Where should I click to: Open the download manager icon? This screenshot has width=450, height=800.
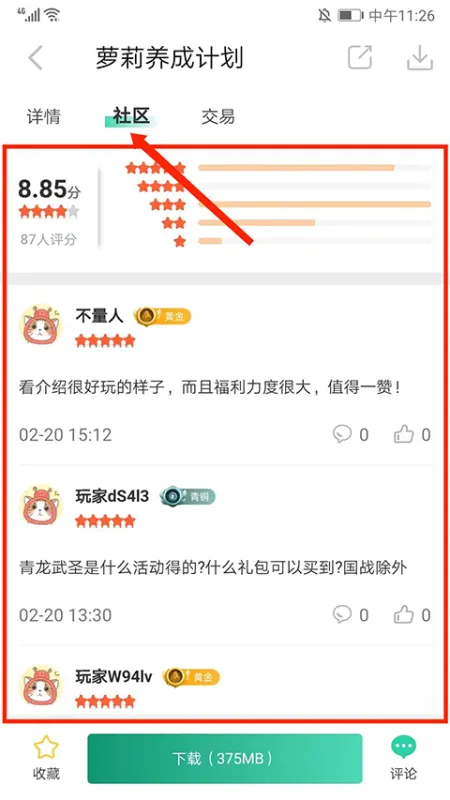coord(420,58)
